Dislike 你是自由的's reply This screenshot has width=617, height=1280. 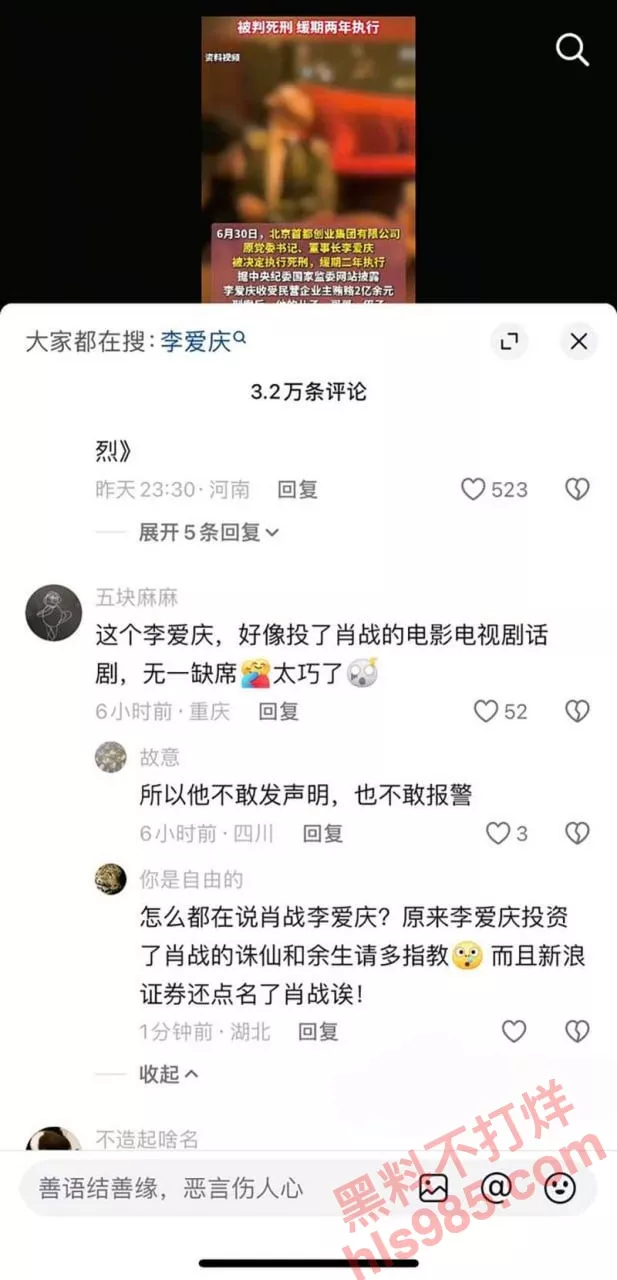pyautogui.click(x=577, y=1031)
